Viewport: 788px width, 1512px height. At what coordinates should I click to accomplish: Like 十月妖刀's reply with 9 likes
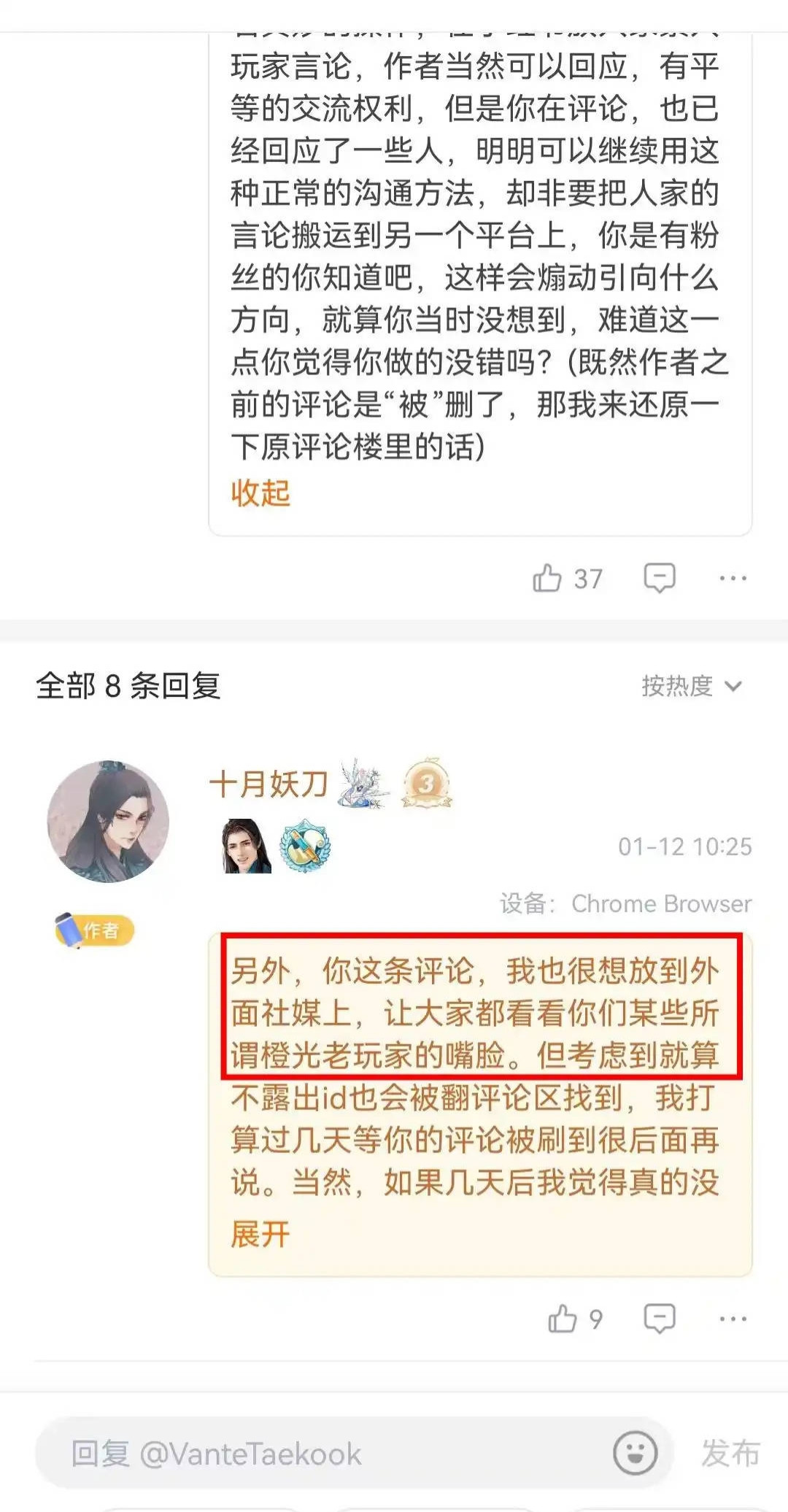[x=563, y=1319]
